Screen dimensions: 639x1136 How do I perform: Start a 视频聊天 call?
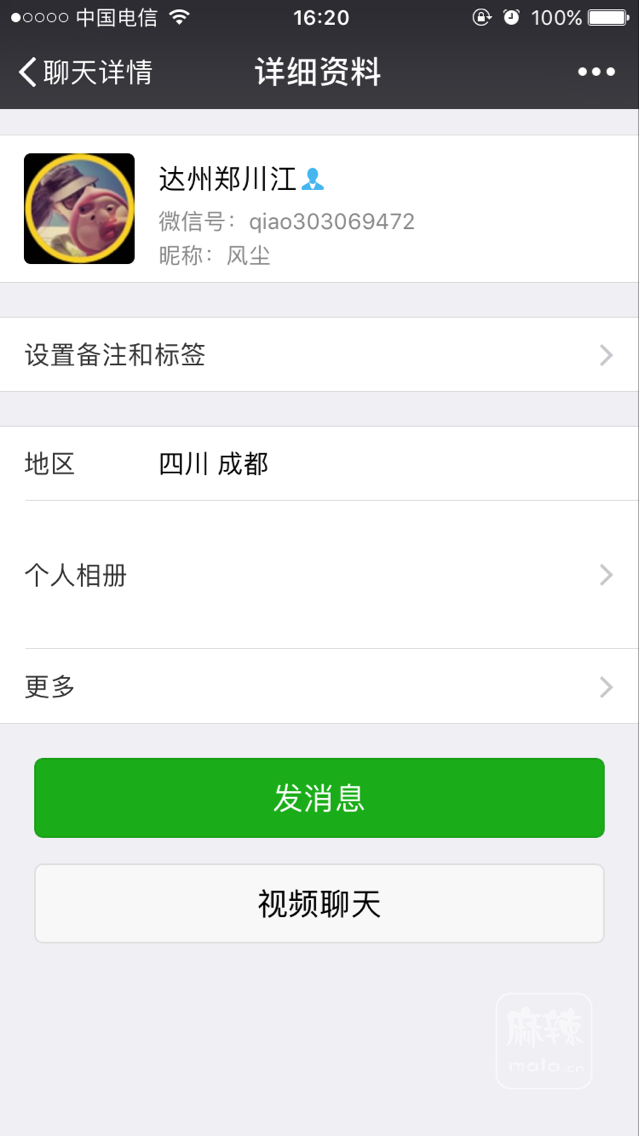coord(319,904)
